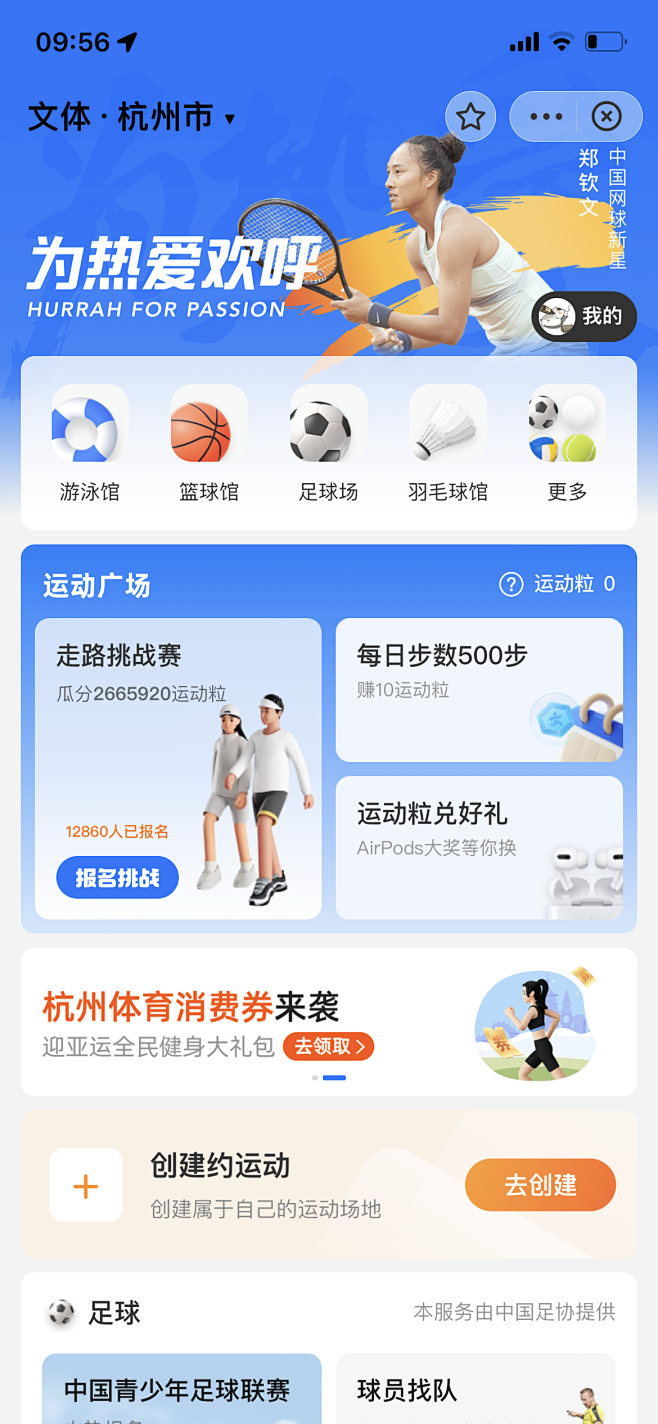Screen dimensions: 658x1424
Task: Open the 每日步数500步 card
Action: pos(479,689)
